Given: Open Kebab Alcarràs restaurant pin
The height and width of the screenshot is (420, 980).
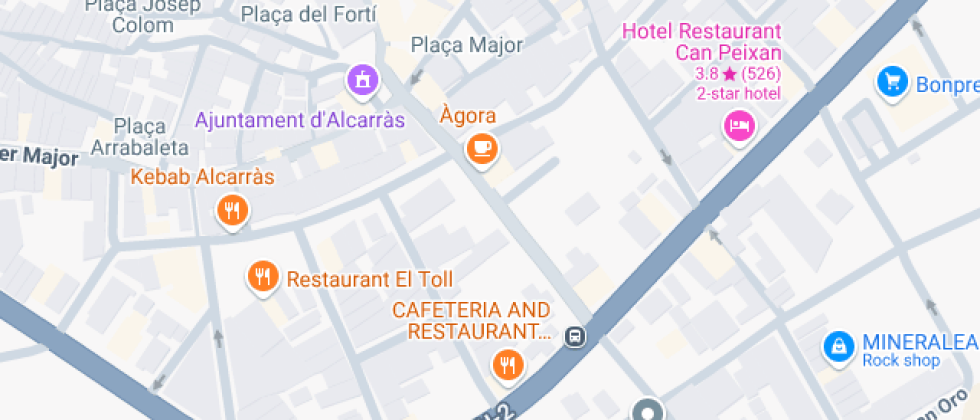Looking at the screenshot, I should (x=233, y=210).
